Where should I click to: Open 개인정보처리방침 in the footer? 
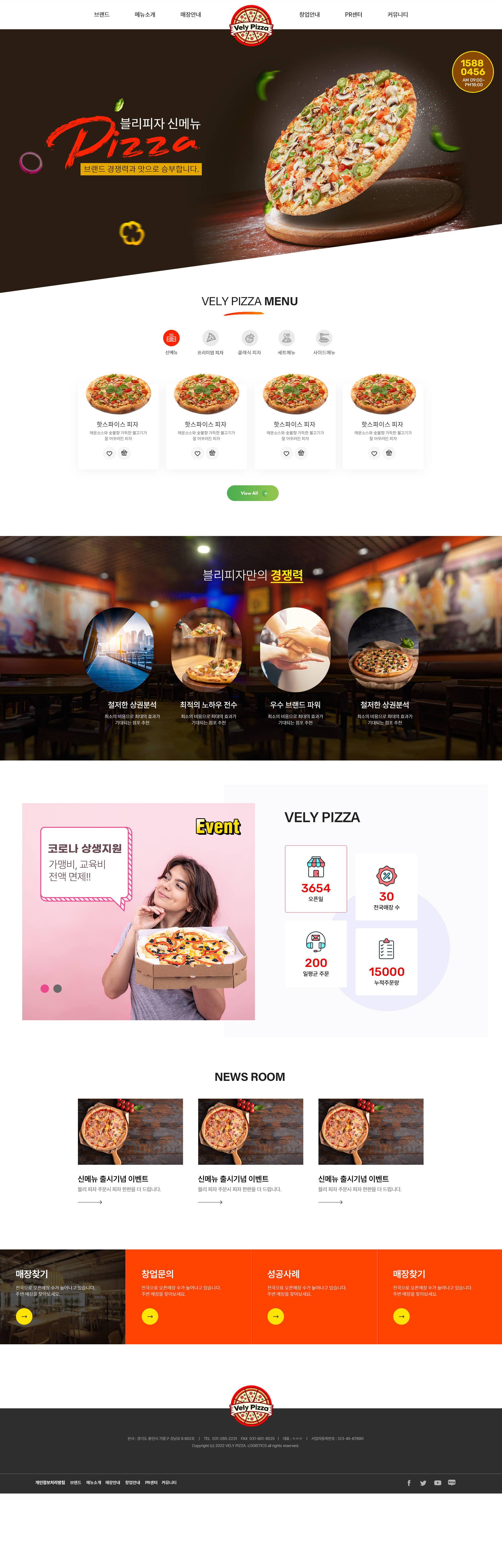pos(50,1482)
